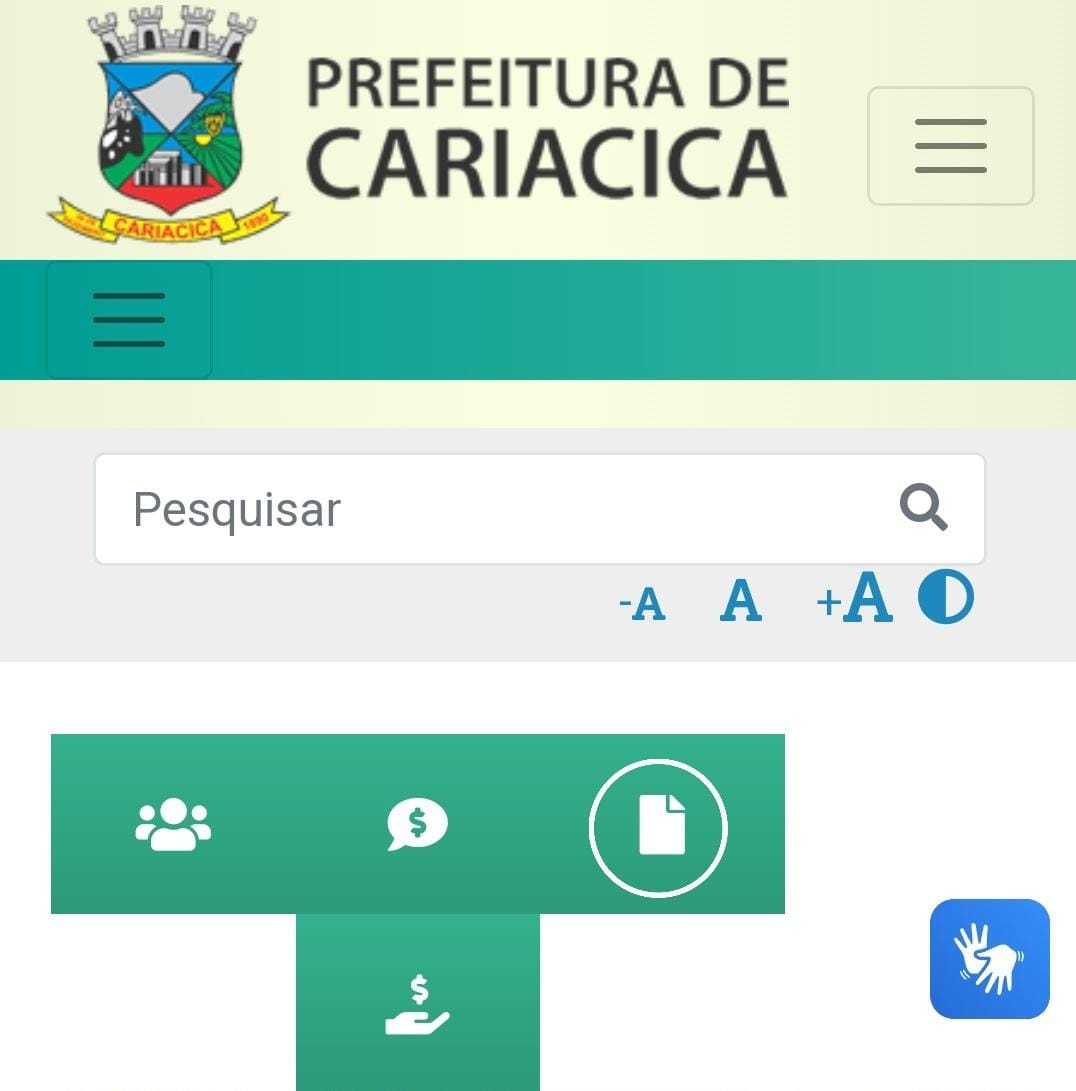Tap the magnifying glass search icon
Image resolution: width=1076 pixels, height=1091 pixels.
coord(923,508)
